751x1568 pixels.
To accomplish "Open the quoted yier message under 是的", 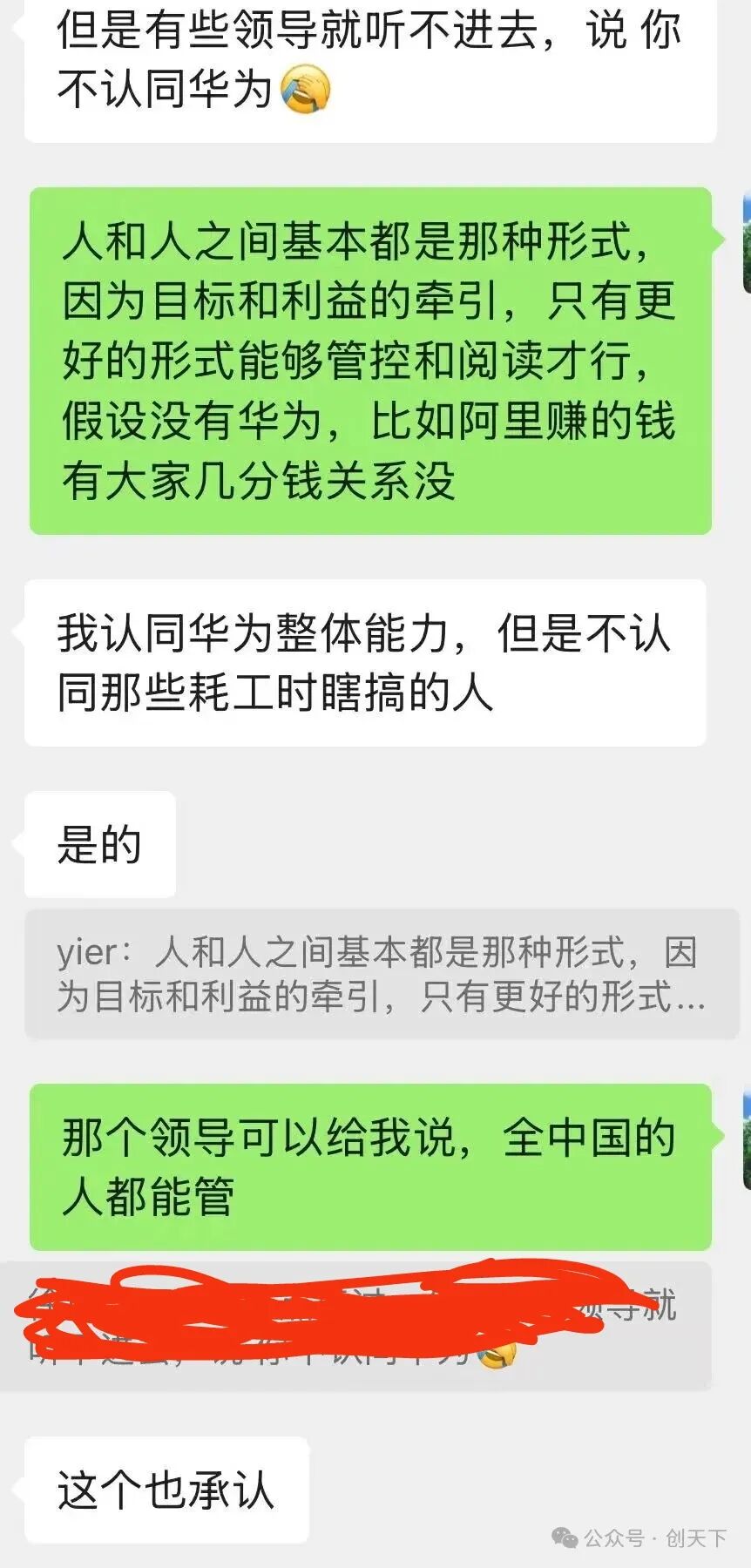I will [381, 974].
